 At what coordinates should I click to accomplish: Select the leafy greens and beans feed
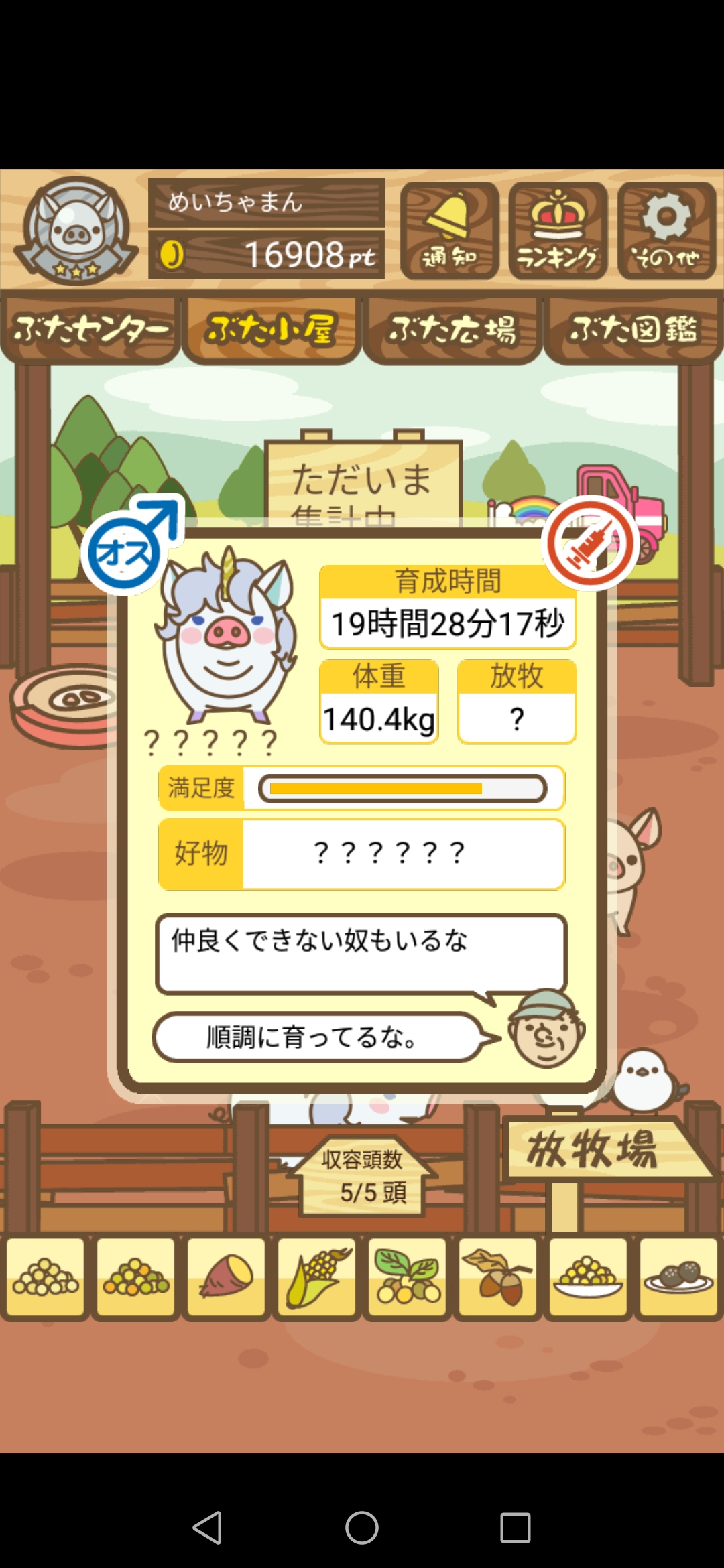(408, 1277)
